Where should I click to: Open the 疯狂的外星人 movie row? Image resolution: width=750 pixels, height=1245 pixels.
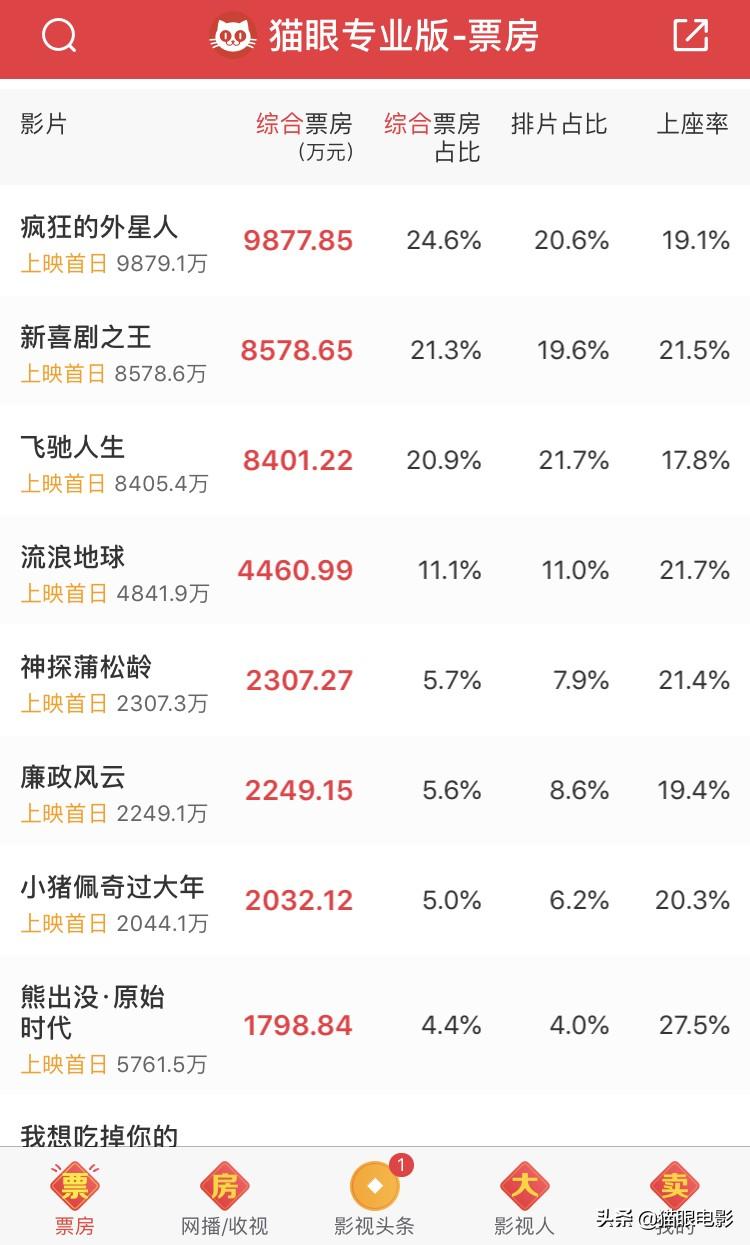(375, 241)
